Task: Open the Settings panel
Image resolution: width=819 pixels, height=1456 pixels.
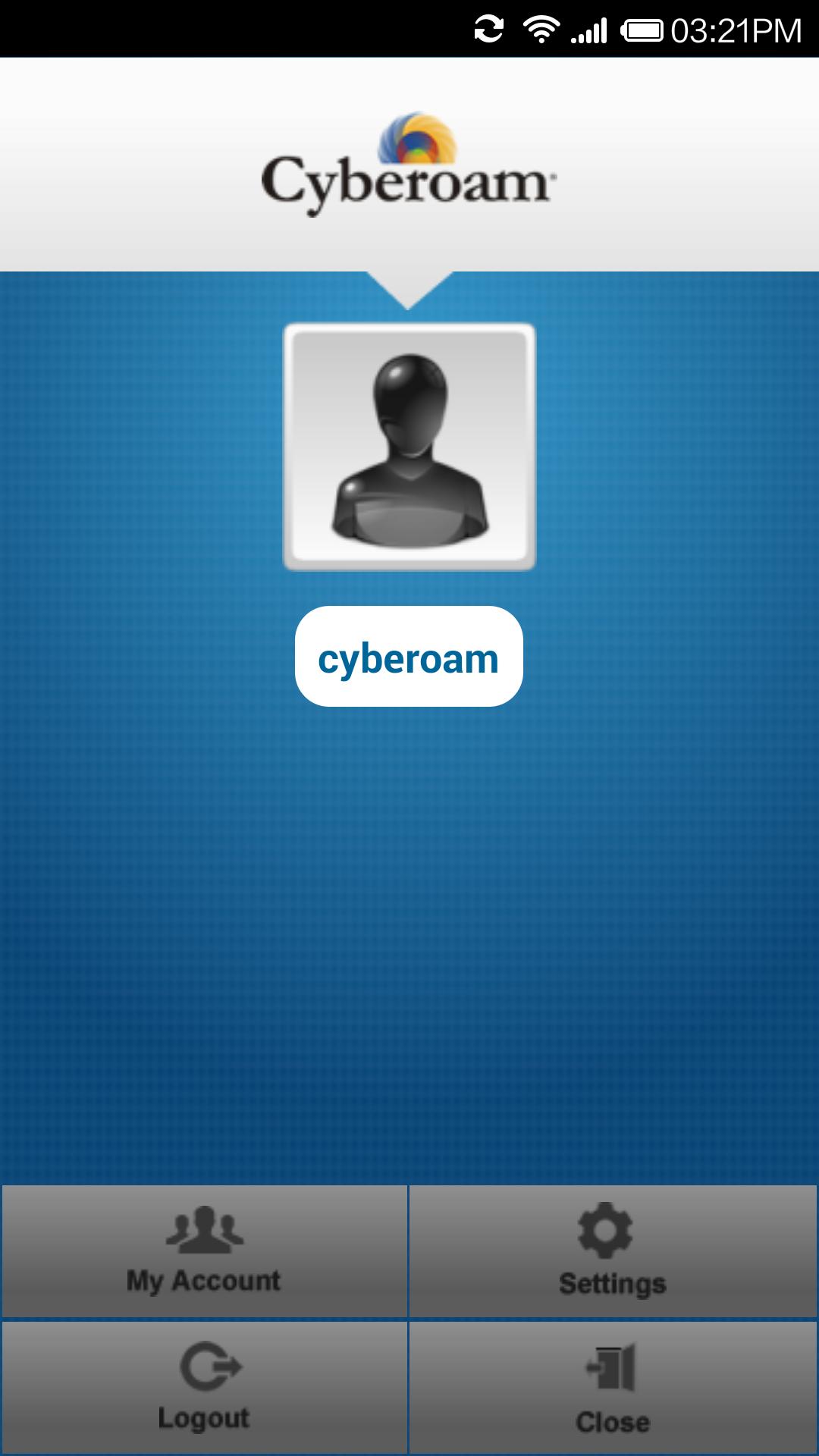Action: pyautogui.click(x=613, y=1249)
